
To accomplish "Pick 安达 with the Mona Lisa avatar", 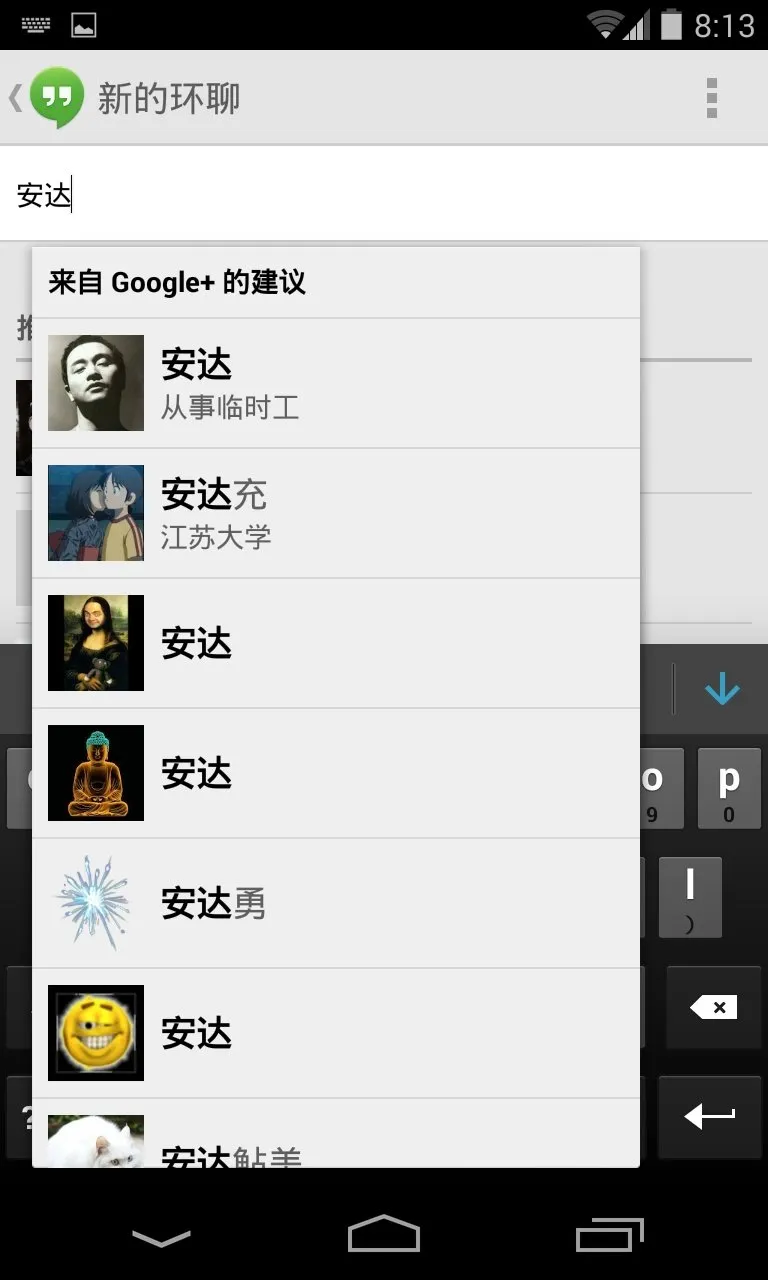I will click(x=336, y=643).
